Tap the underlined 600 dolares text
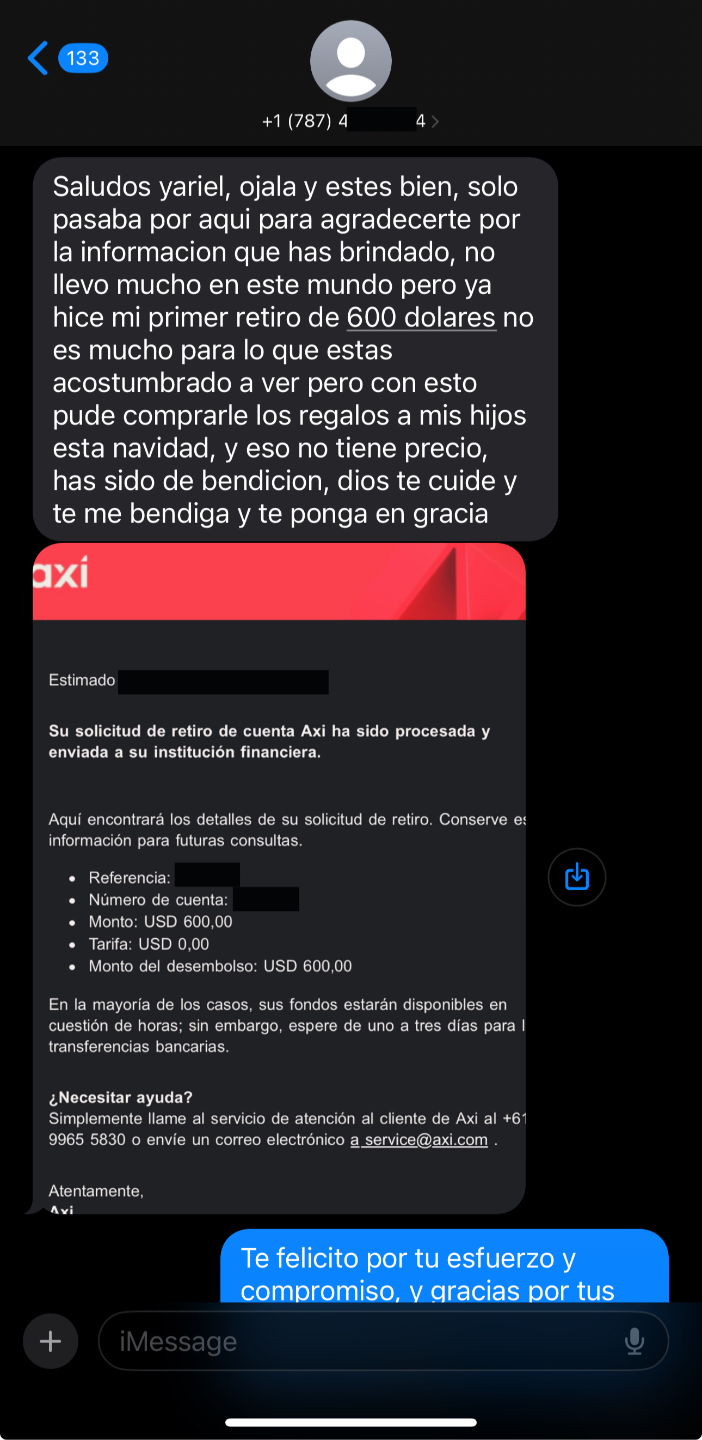Viewport: 702px width, 1440px height. tap(421, 318)
